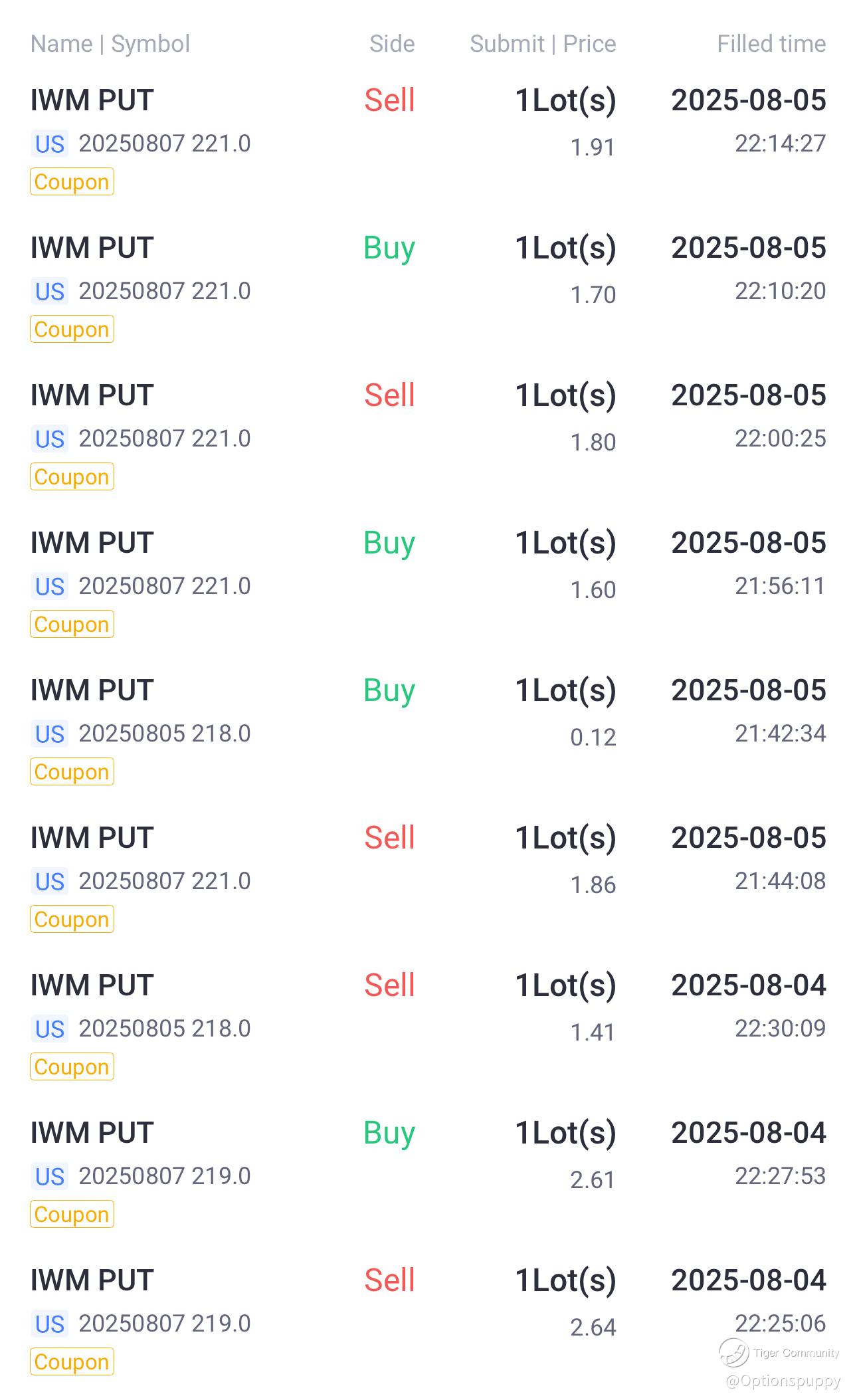Open the 218.0 put sell at 1.41
Screen dimensions: 857x1400
(428, 1025)
